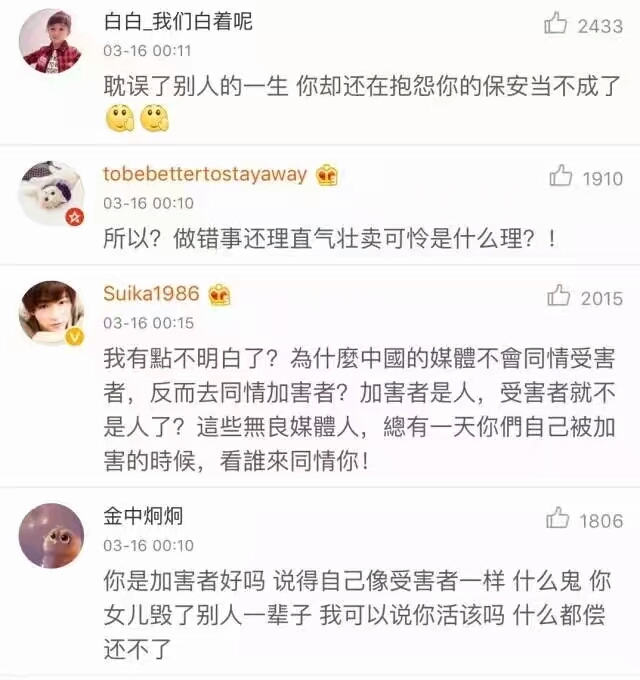Screen dimensions: 640x680
Task: Open tobebettertostayaway's profile picture
Action: coord(51,192)
